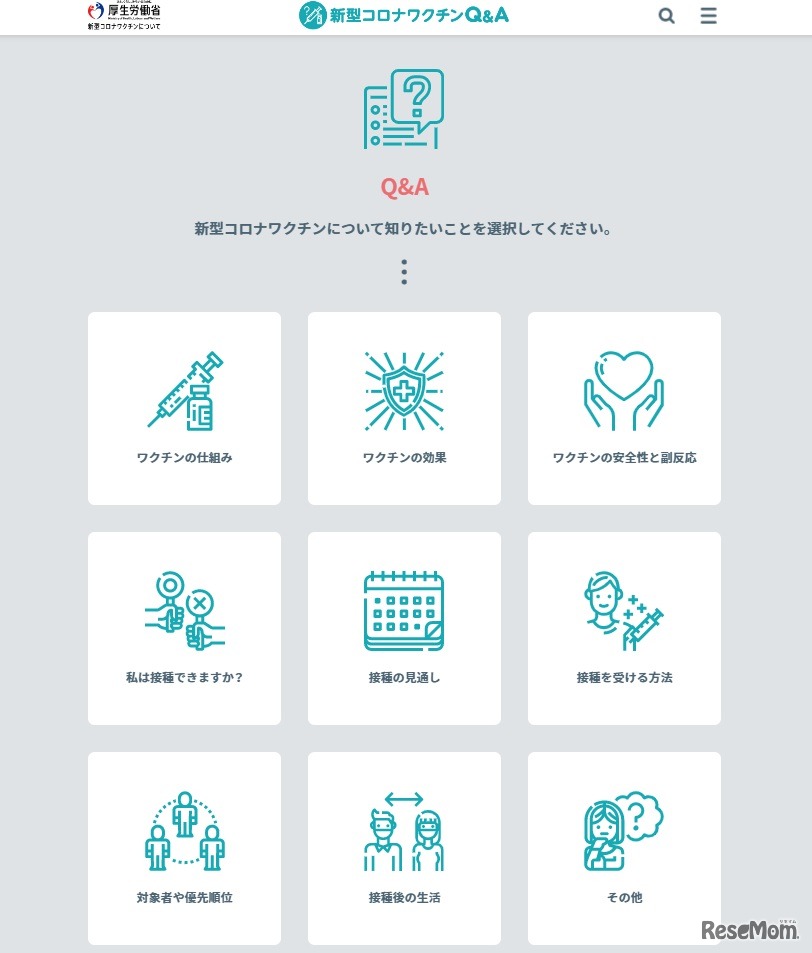Open the search icon in the header

click(667, 16)
